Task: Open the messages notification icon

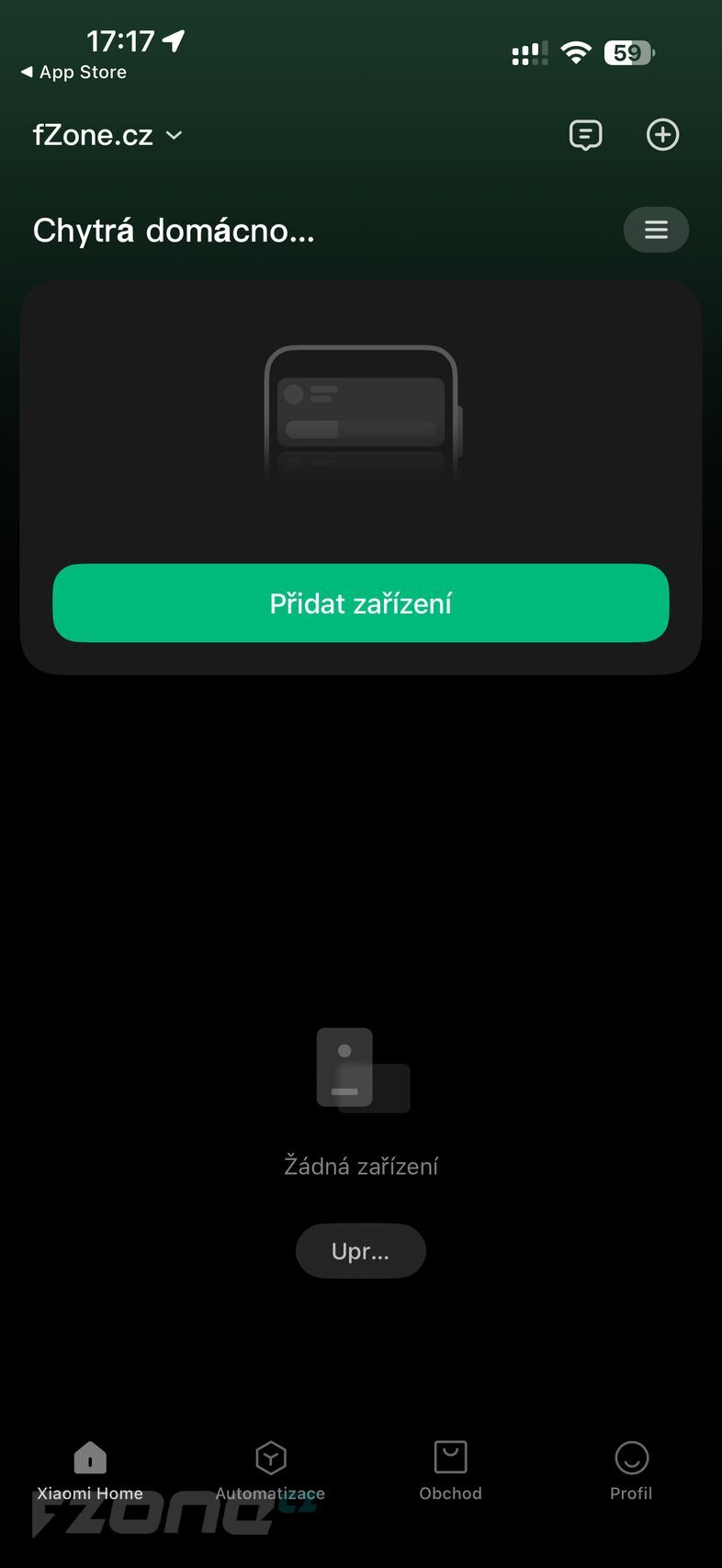Action: [585, 134]
